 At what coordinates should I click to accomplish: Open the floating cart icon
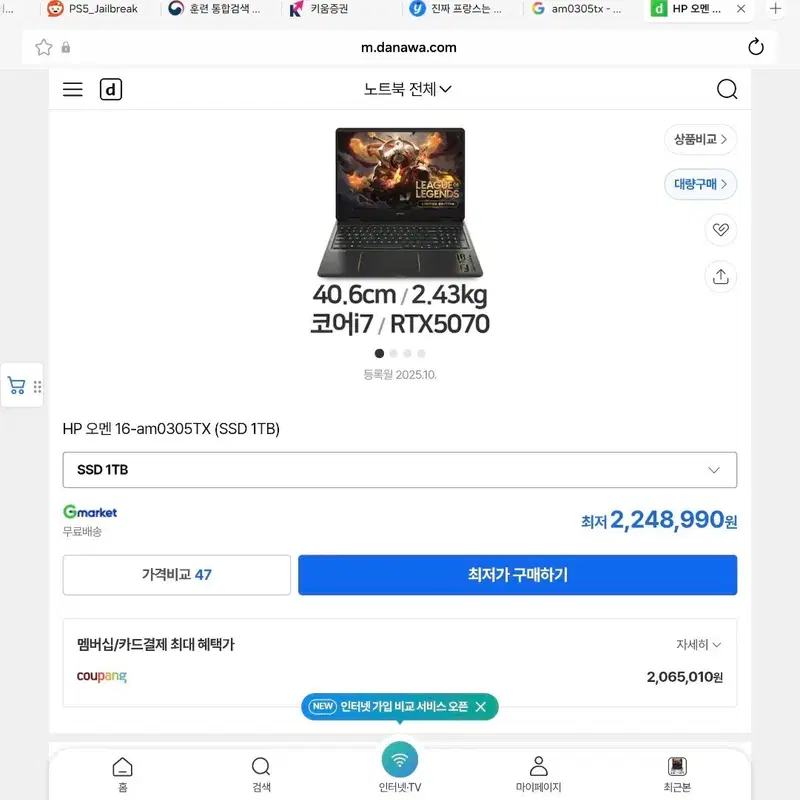[x=17, y=385]
